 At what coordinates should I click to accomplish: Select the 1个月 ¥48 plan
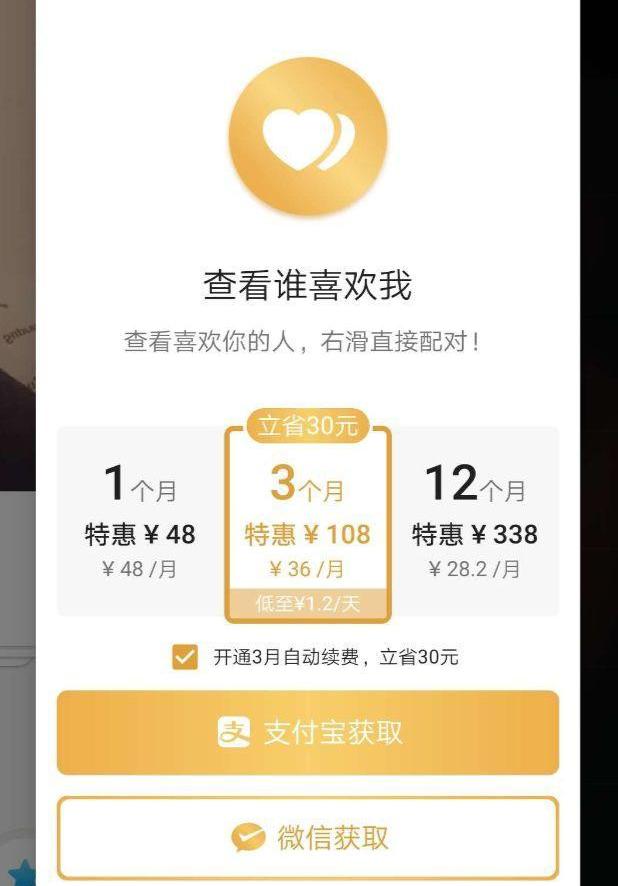tap(140, 522)
